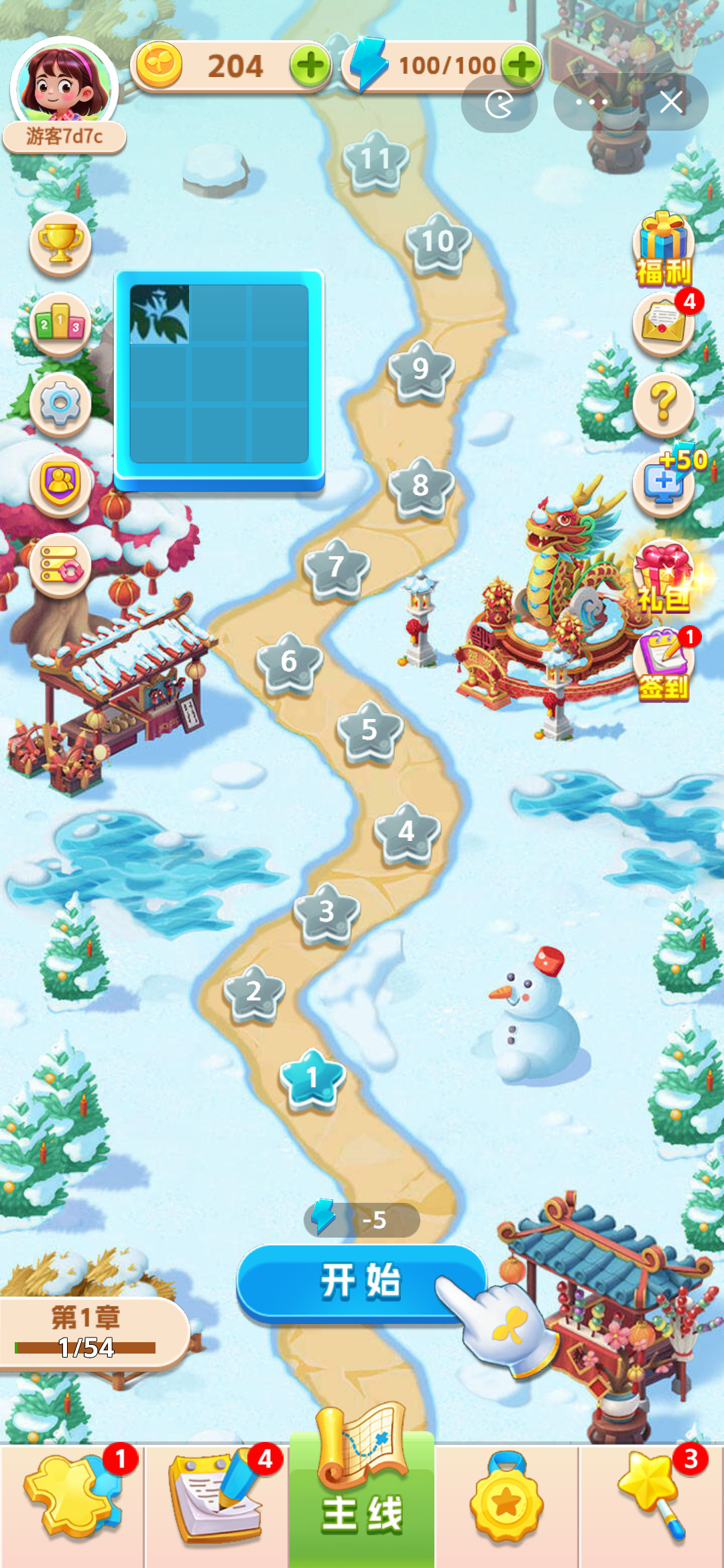Close the mini program

click(x=670, y=103)
